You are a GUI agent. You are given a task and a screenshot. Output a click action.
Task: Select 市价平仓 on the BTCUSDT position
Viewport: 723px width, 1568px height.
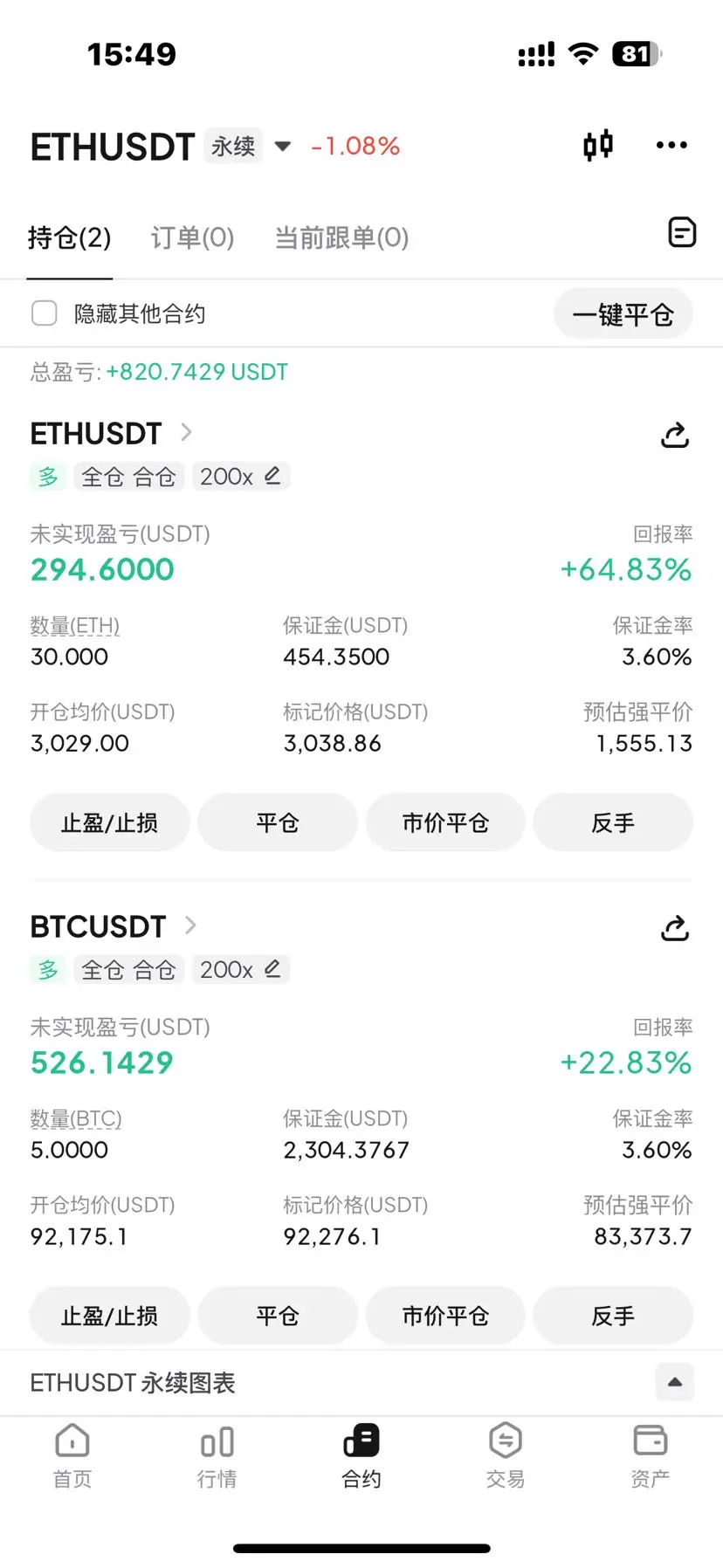[x=445, y=1316]
